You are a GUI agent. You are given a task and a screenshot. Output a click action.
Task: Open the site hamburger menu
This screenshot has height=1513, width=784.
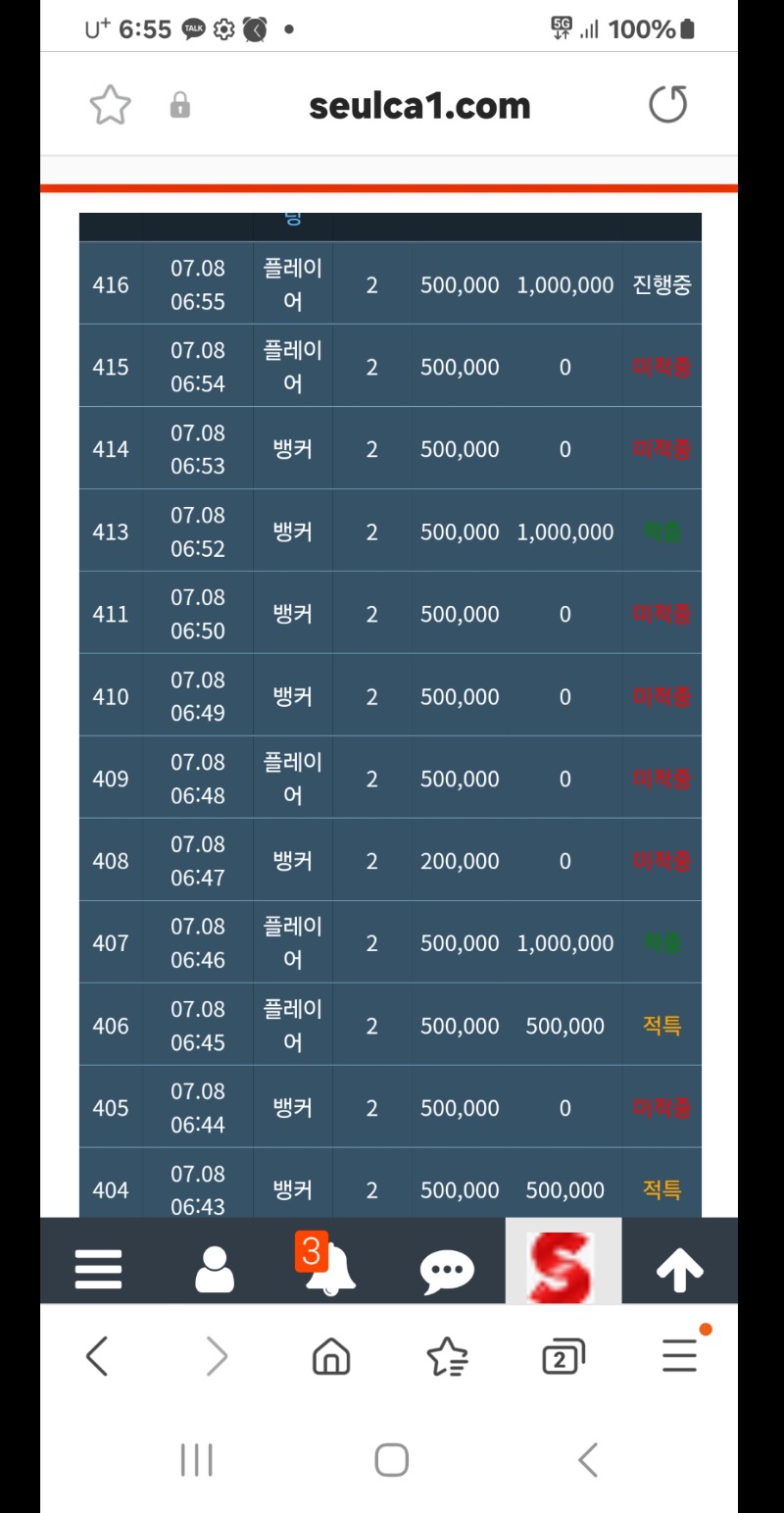[98, 1269]
